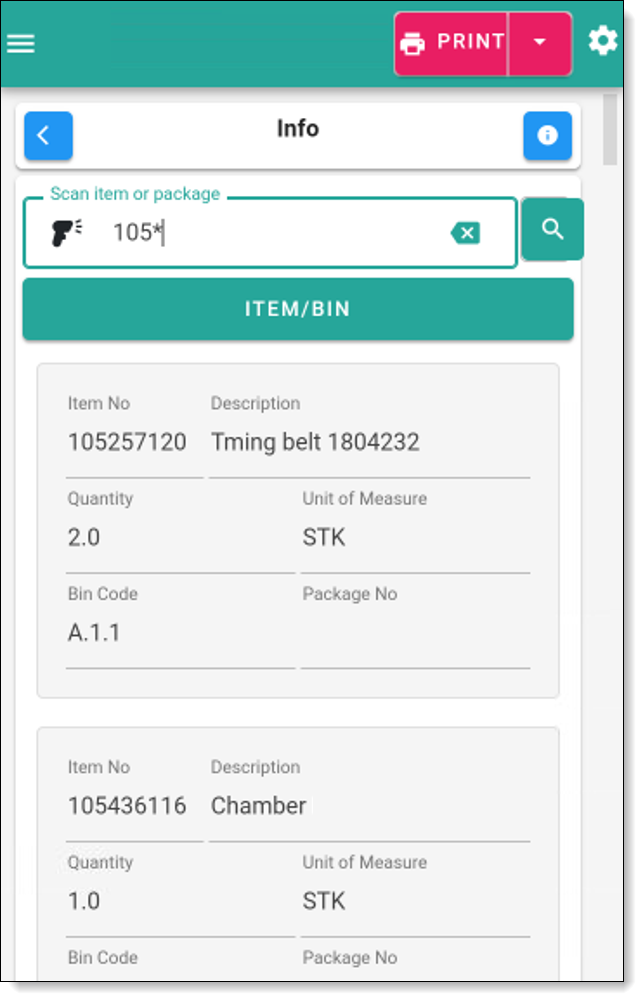Open the Tming belt 1804232 item card

298,530
